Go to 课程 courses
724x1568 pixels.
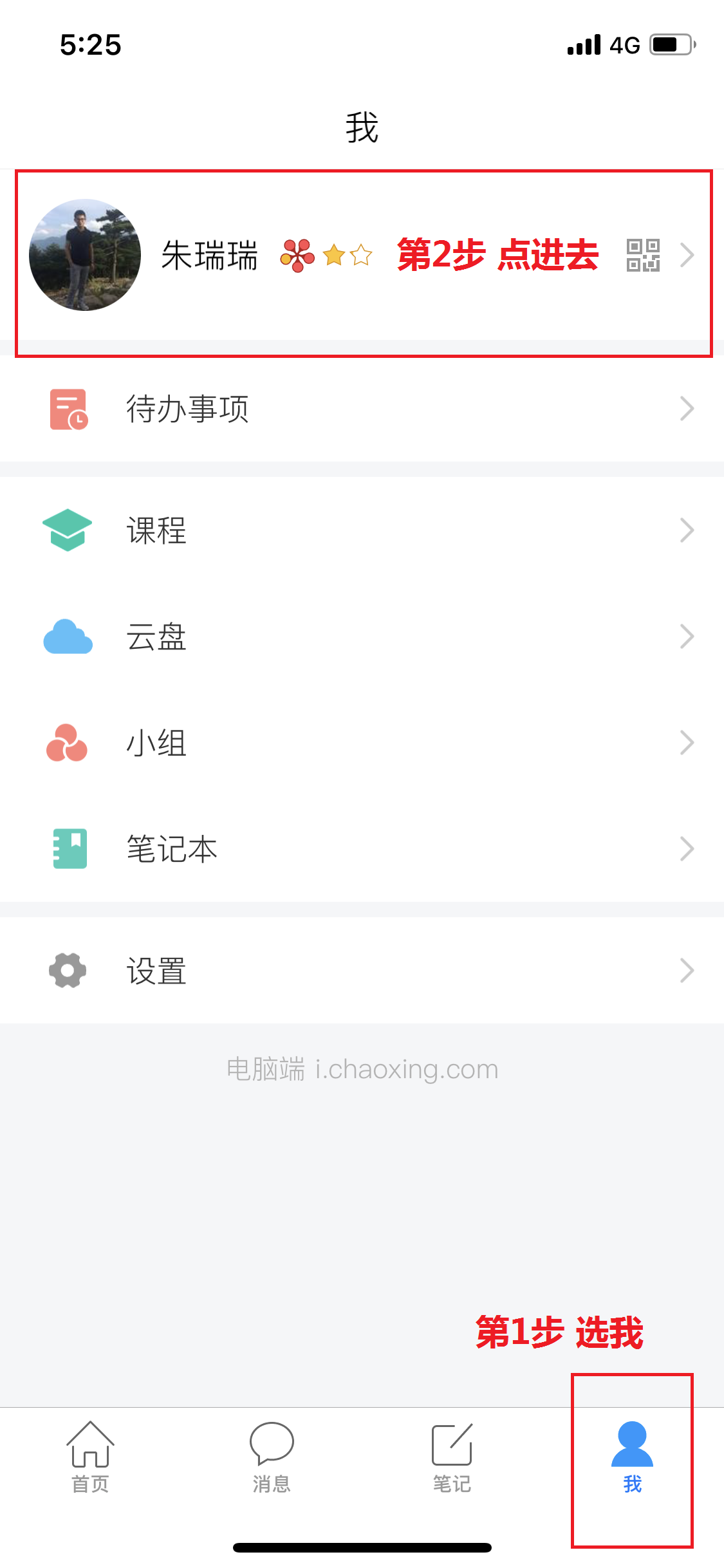point(362,530)
